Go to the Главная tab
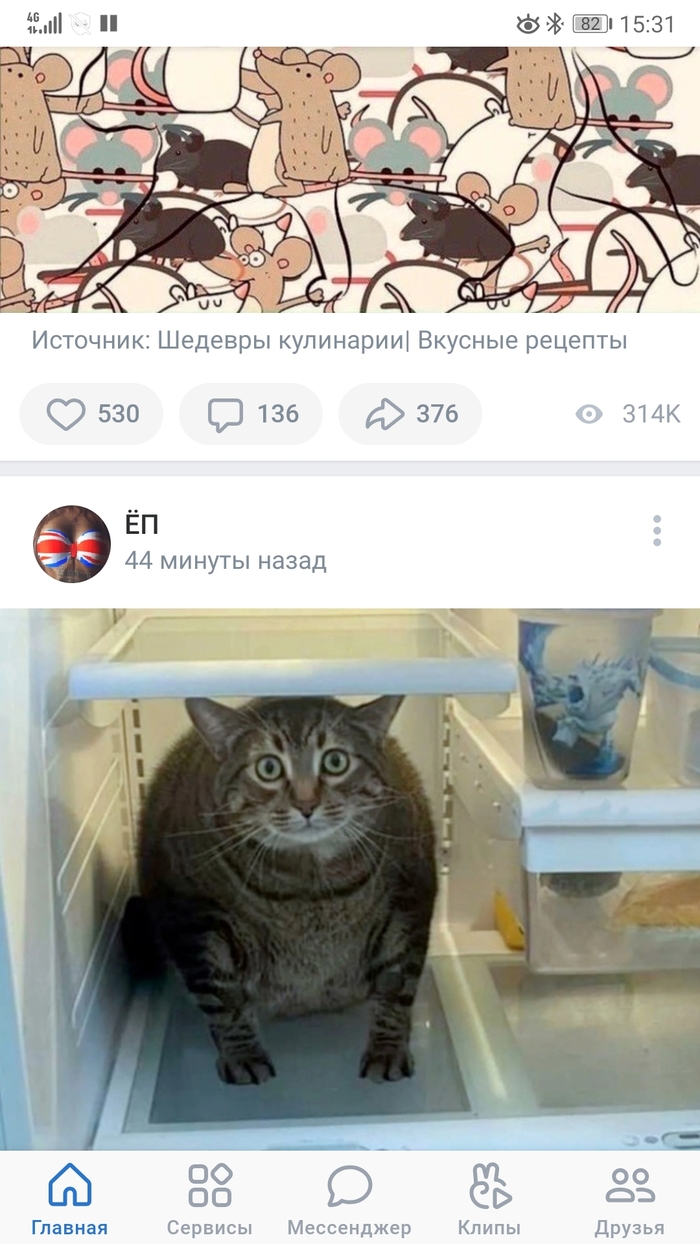700x1244 pixels. (69, 1198)
